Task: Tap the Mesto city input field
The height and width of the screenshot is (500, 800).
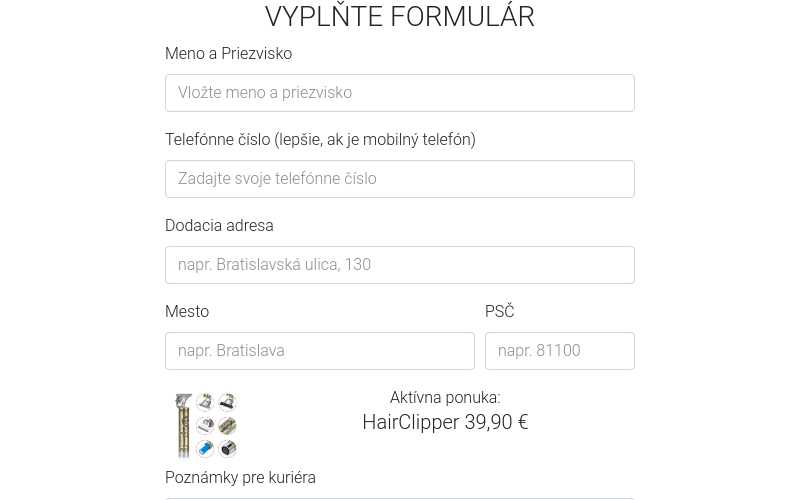Action: (319, 351)
